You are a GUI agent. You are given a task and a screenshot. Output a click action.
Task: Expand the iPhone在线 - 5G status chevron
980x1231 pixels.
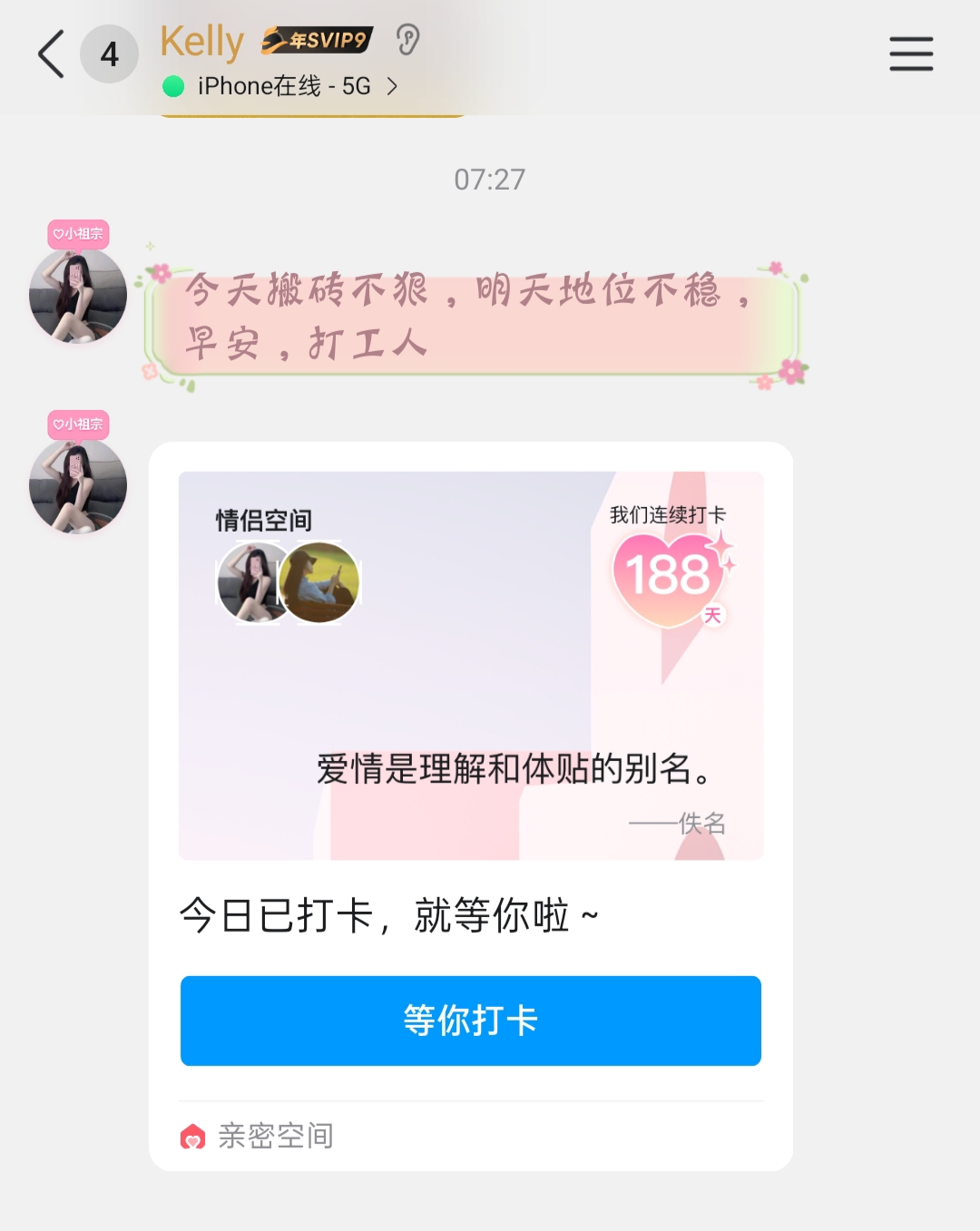[393, 86]
